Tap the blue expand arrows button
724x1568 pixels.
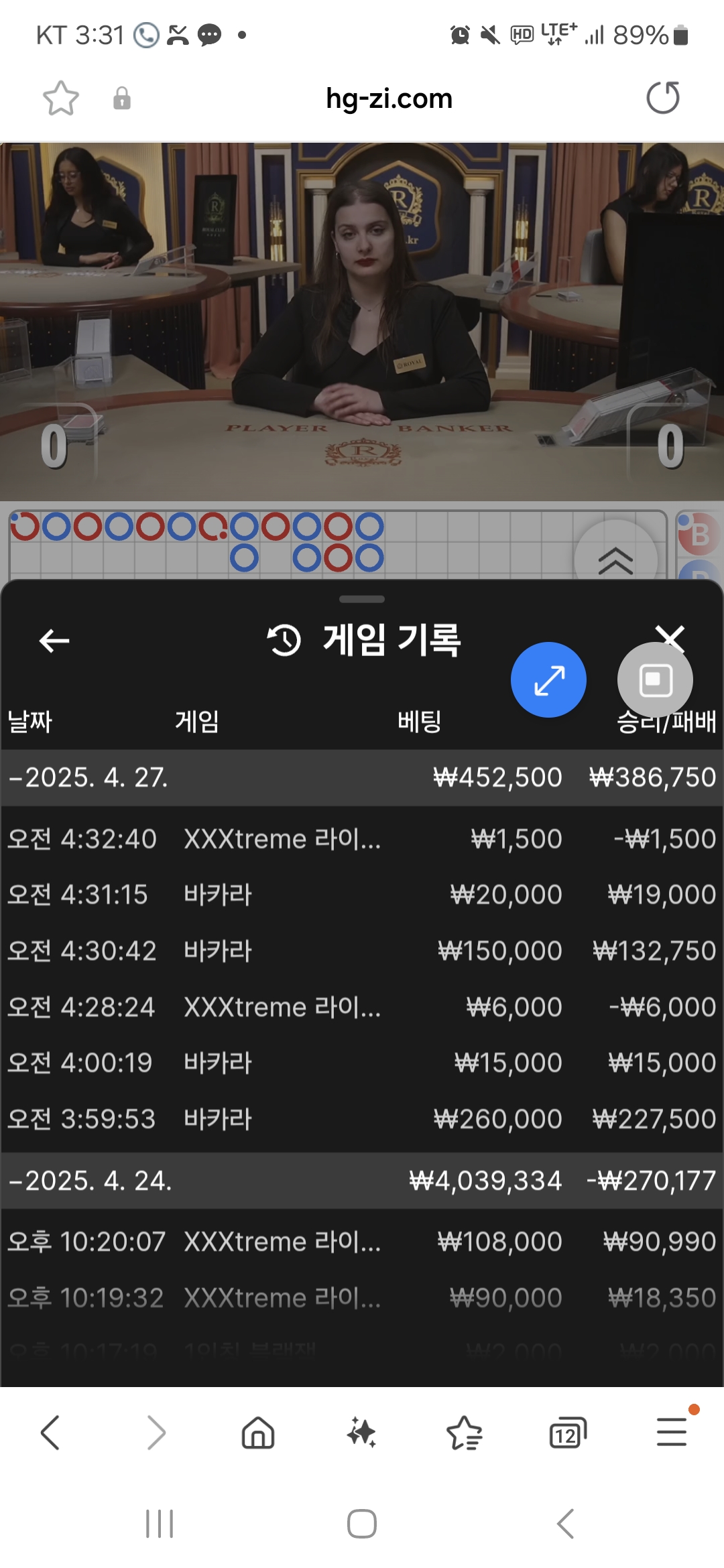point(548,680)
